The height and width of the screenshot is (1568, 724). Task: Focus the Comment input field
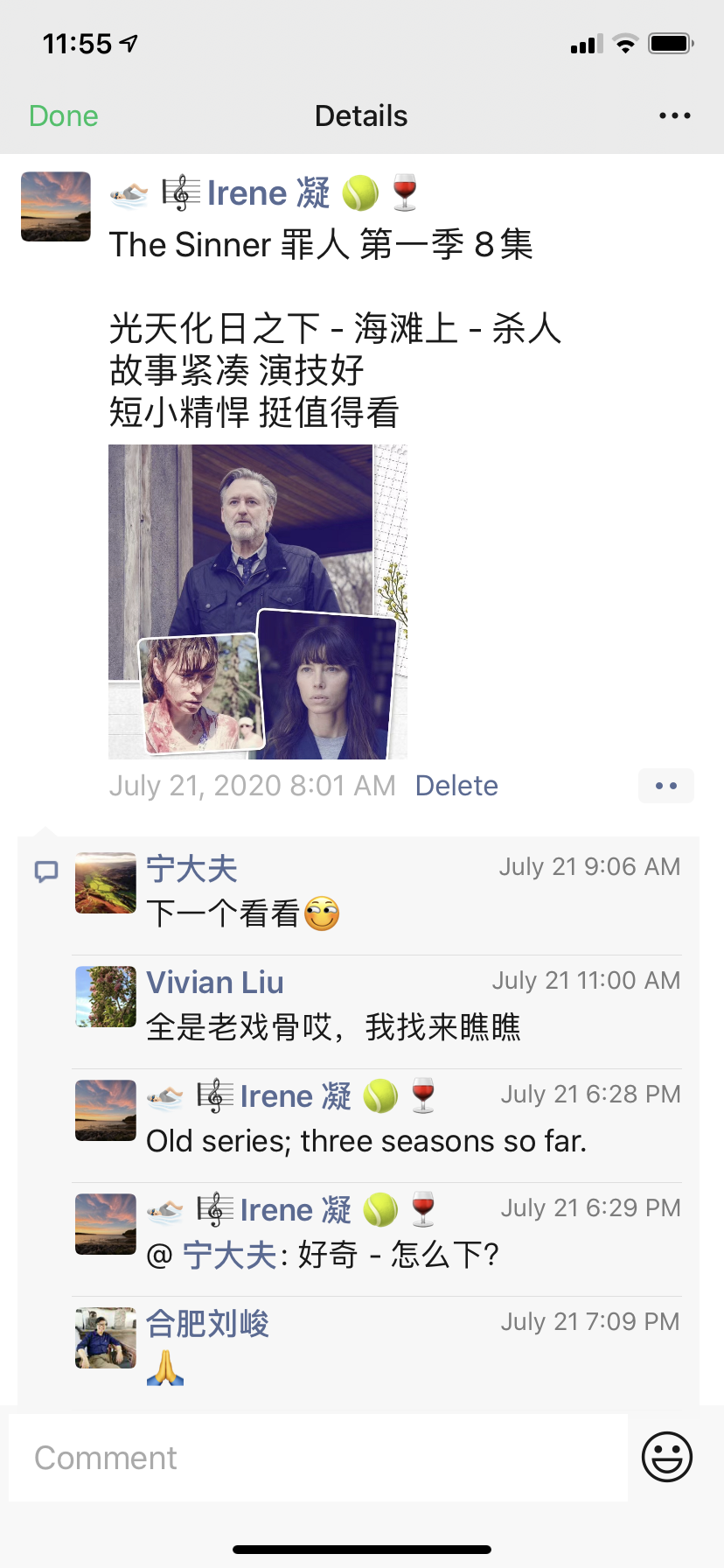click(x=318, y=1458)
